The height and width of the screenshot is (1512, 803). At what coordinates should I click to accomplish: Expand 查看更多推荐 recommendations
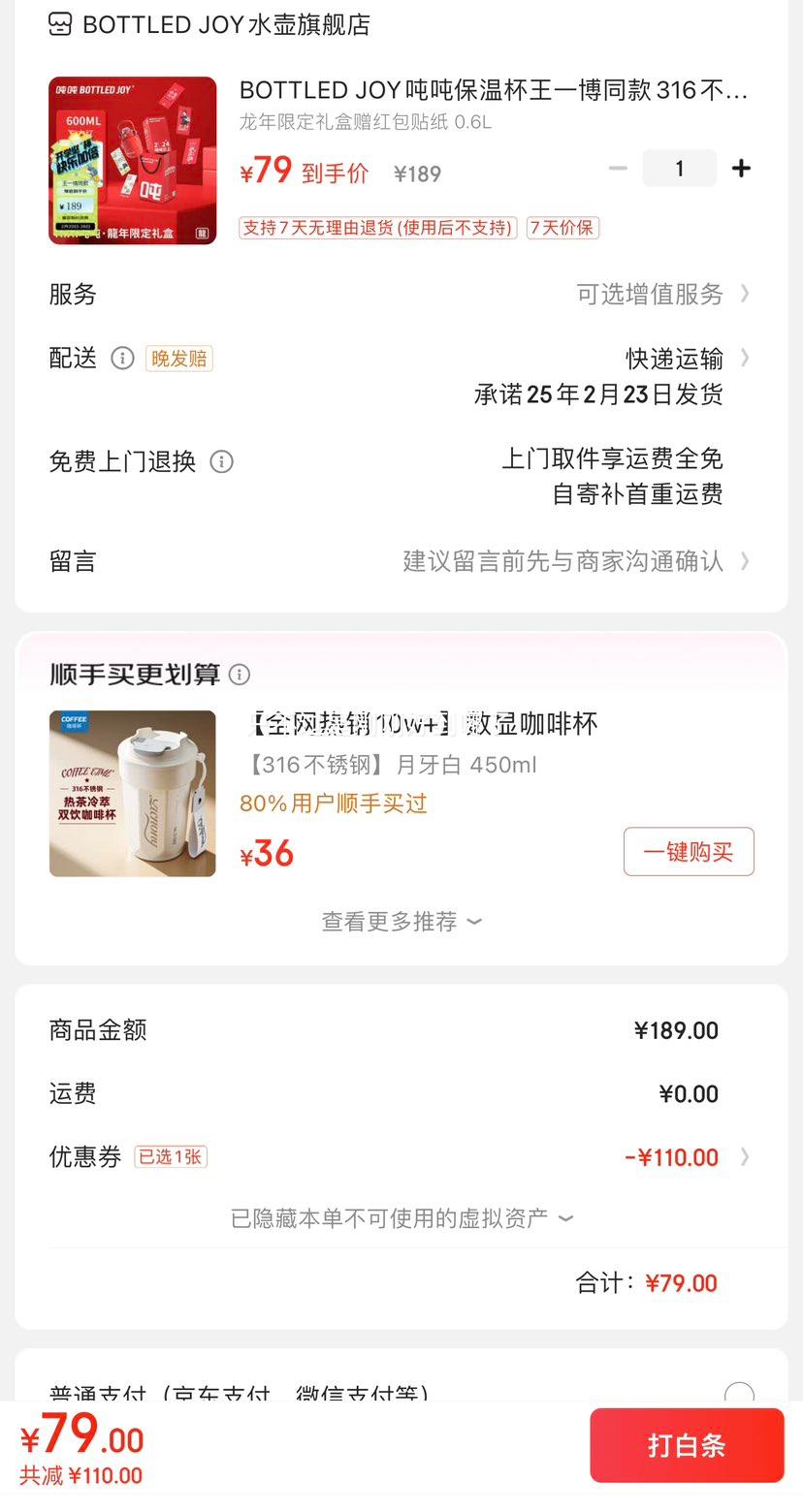pyautogui.click(x=401, y=922)
